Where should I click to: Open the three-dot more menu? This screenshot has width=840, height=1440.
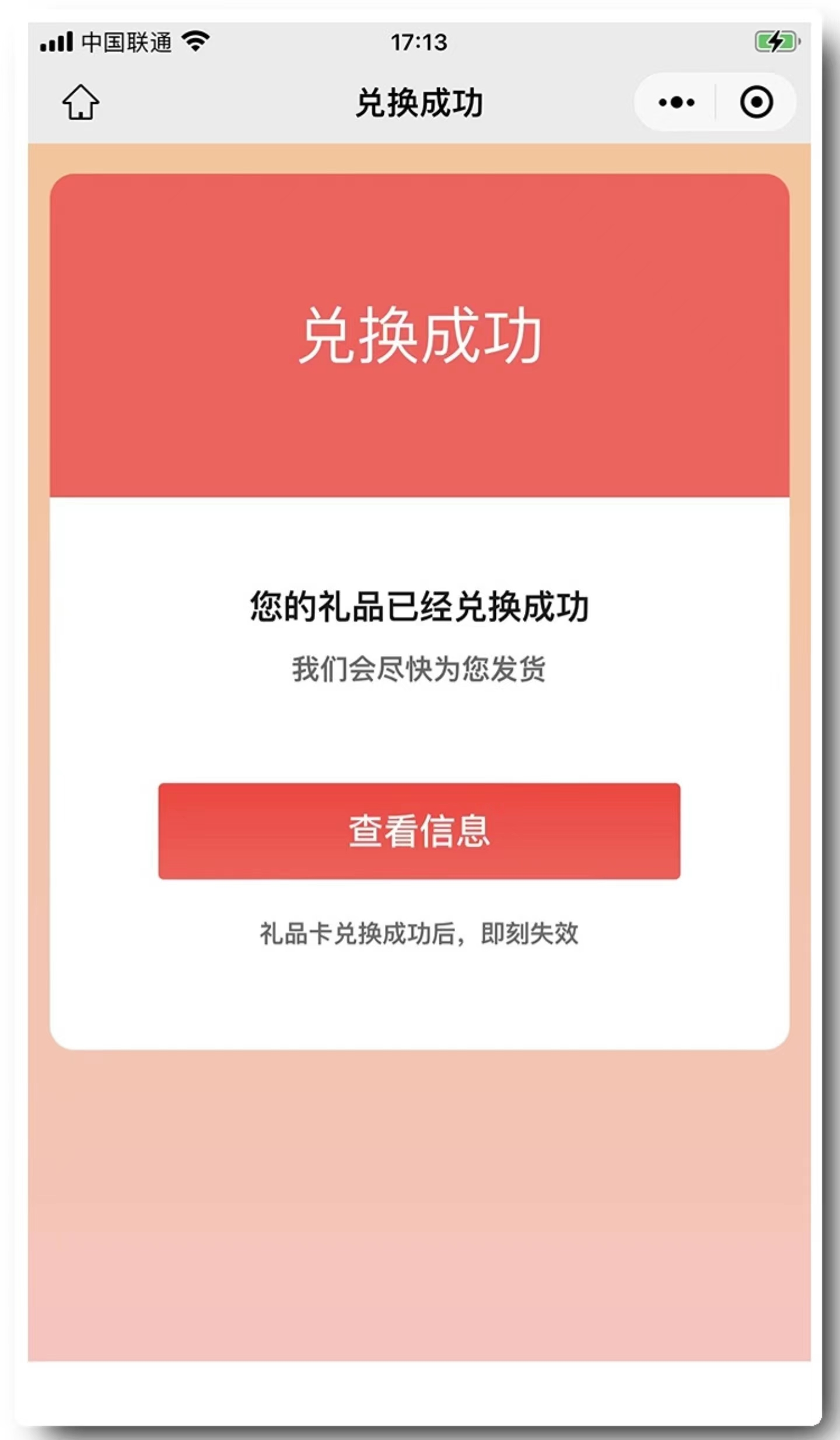click(676, 103)
